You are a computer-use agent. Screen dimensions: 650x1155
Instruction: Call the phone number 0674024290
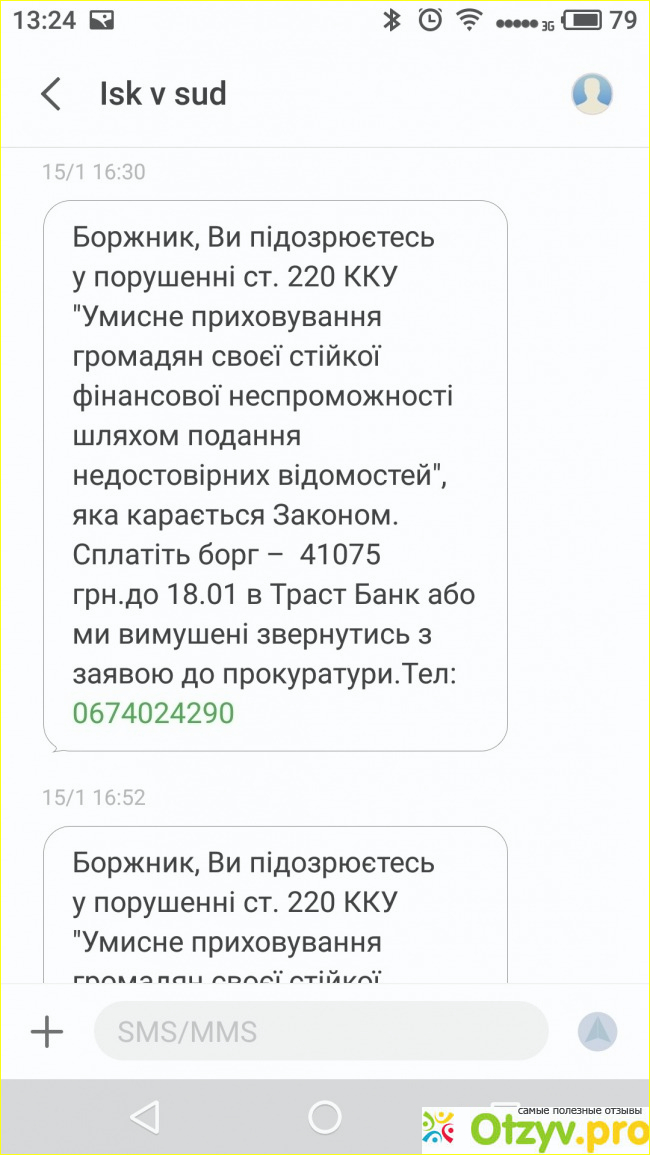pyautogui.click(x=153, y=713)
